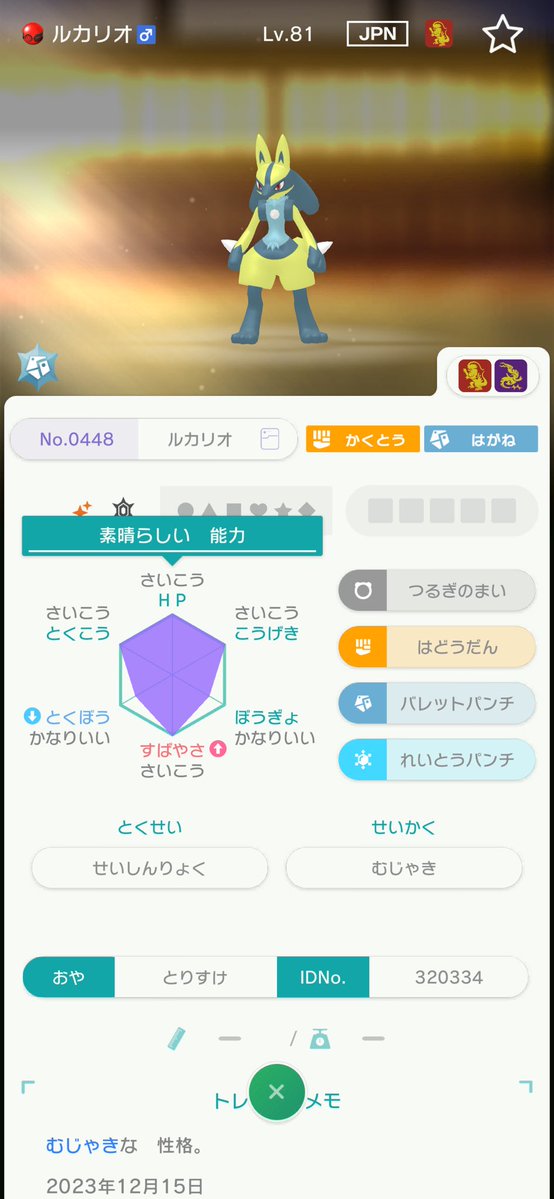Close the trainer memo with X button
The width and height of the screenshot is (554, 1199).
[277, 1092]
